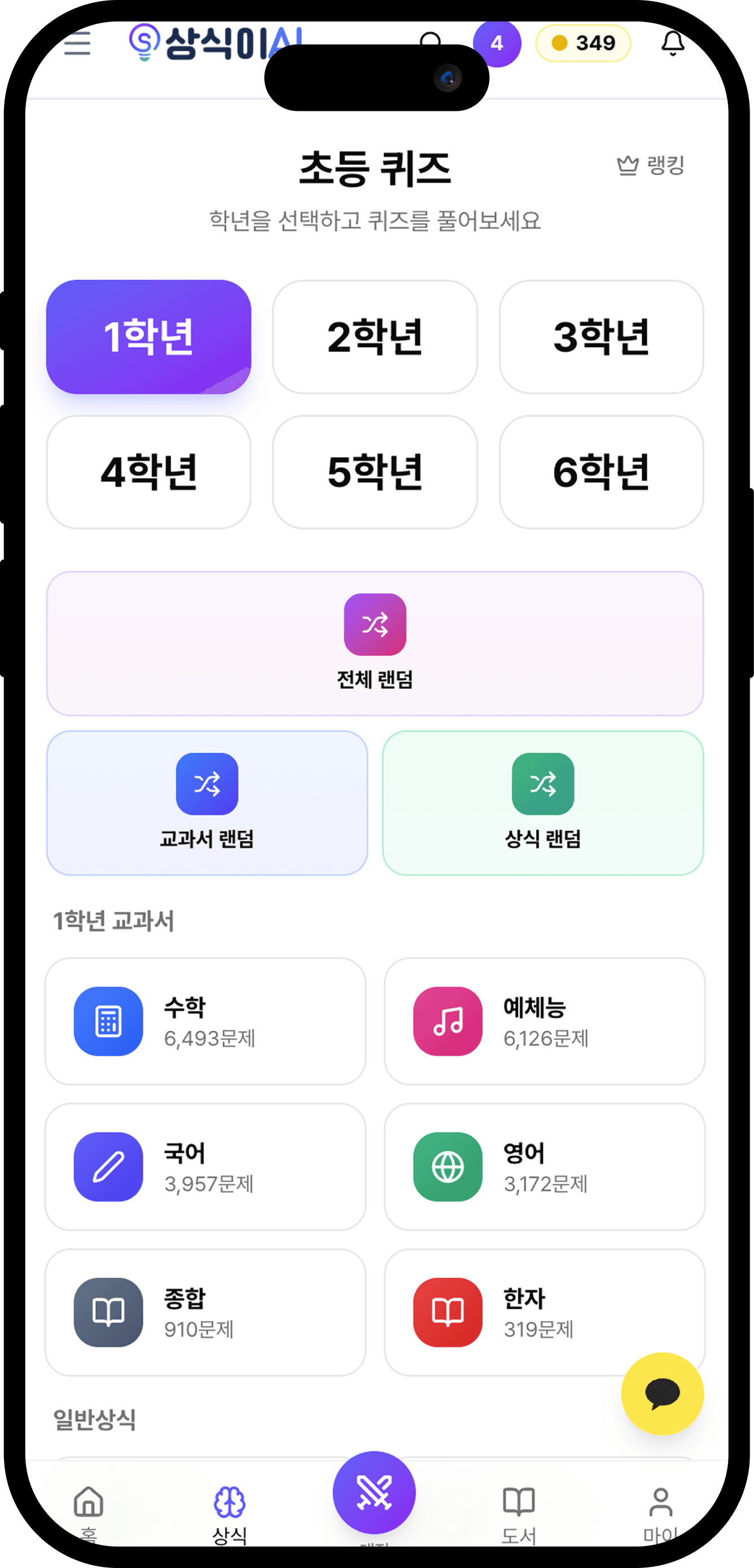754x1568 pixels.
Task: Tap the 영어 globe icon
Action: coord(447,1167)
